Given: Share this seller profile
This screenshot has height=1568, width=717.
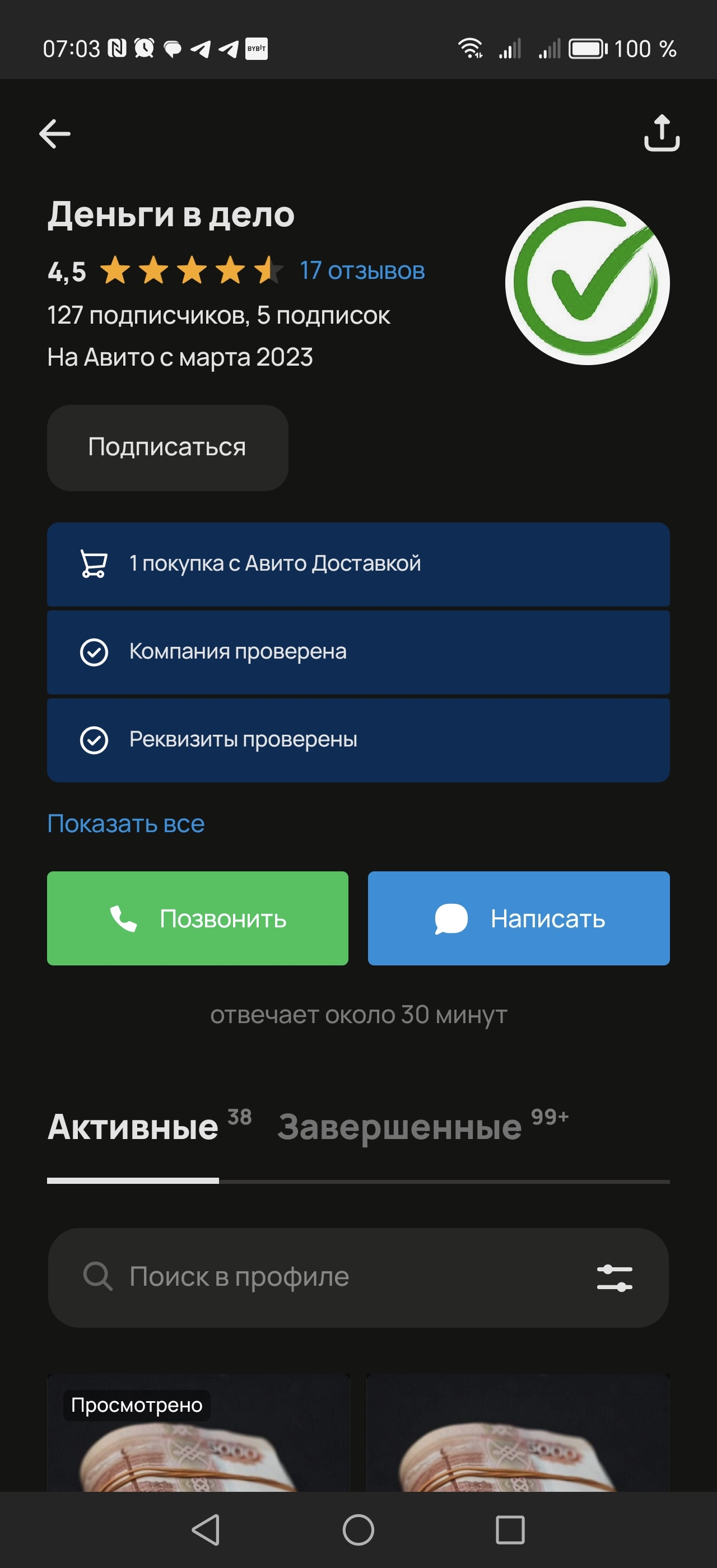Looking at the screenshot, I should [662, 133].
